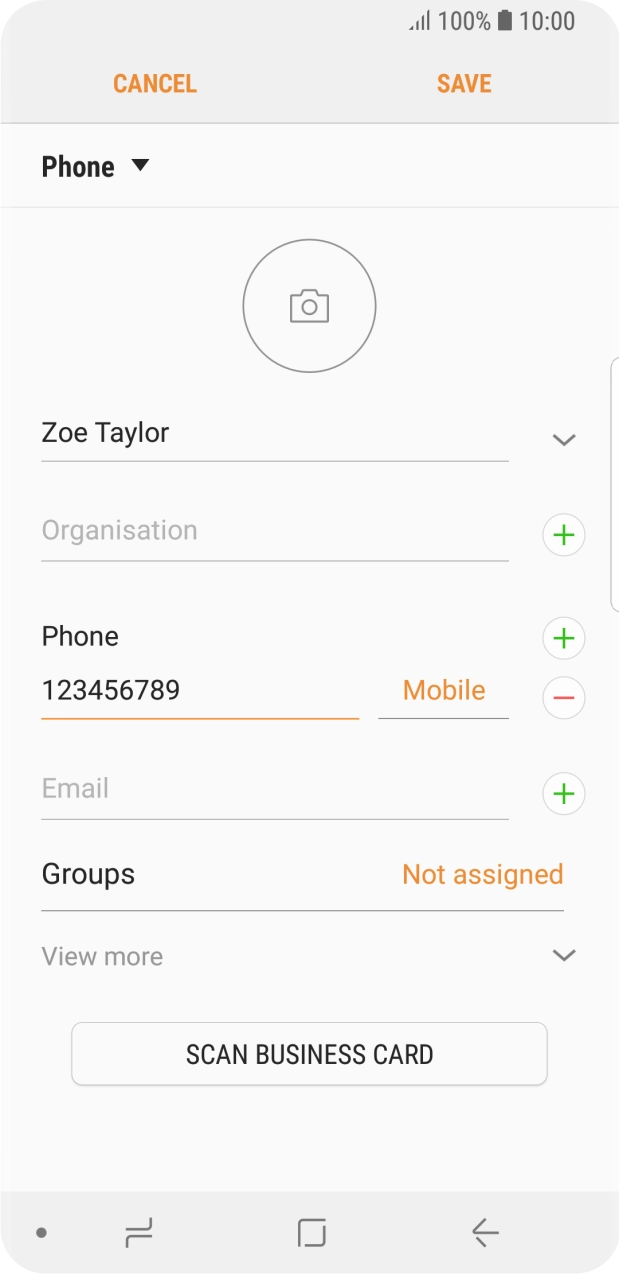Cancel creating the contact
619x1274 pixels.
(x=155, y=83)
